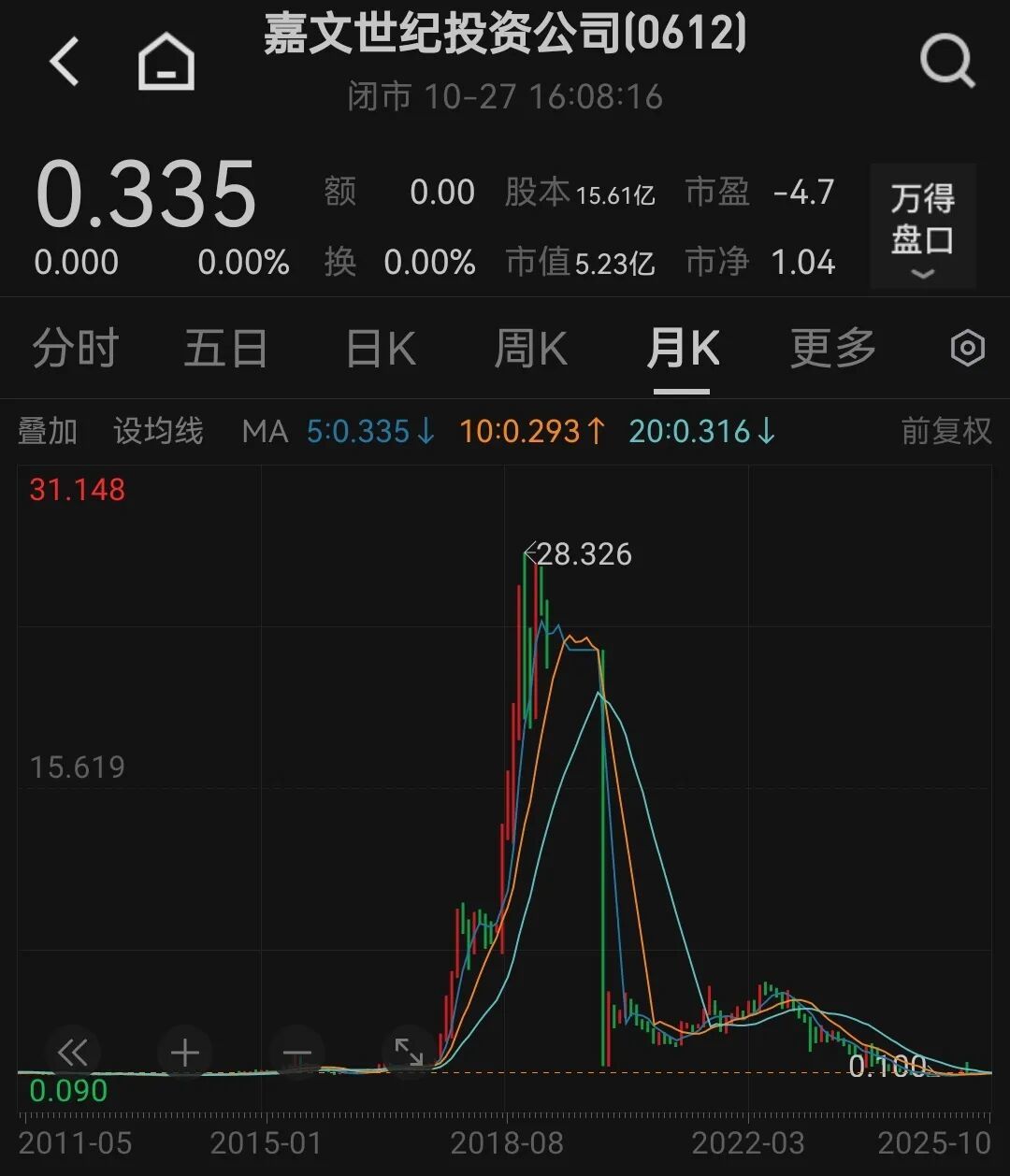Open stock search magnifier
Screen dimensions: 1010x1176
coord(946,63)
